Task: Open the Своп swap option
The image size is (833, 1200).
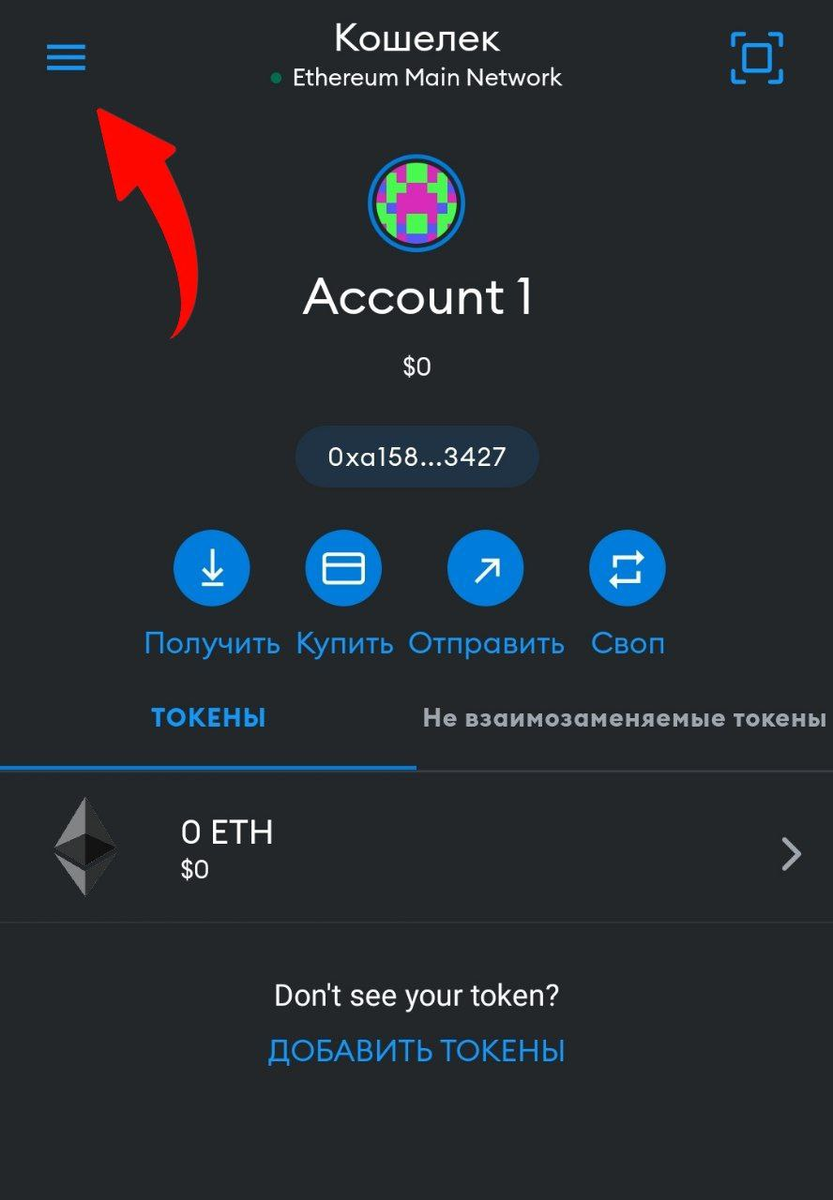Action: (627, 569)
